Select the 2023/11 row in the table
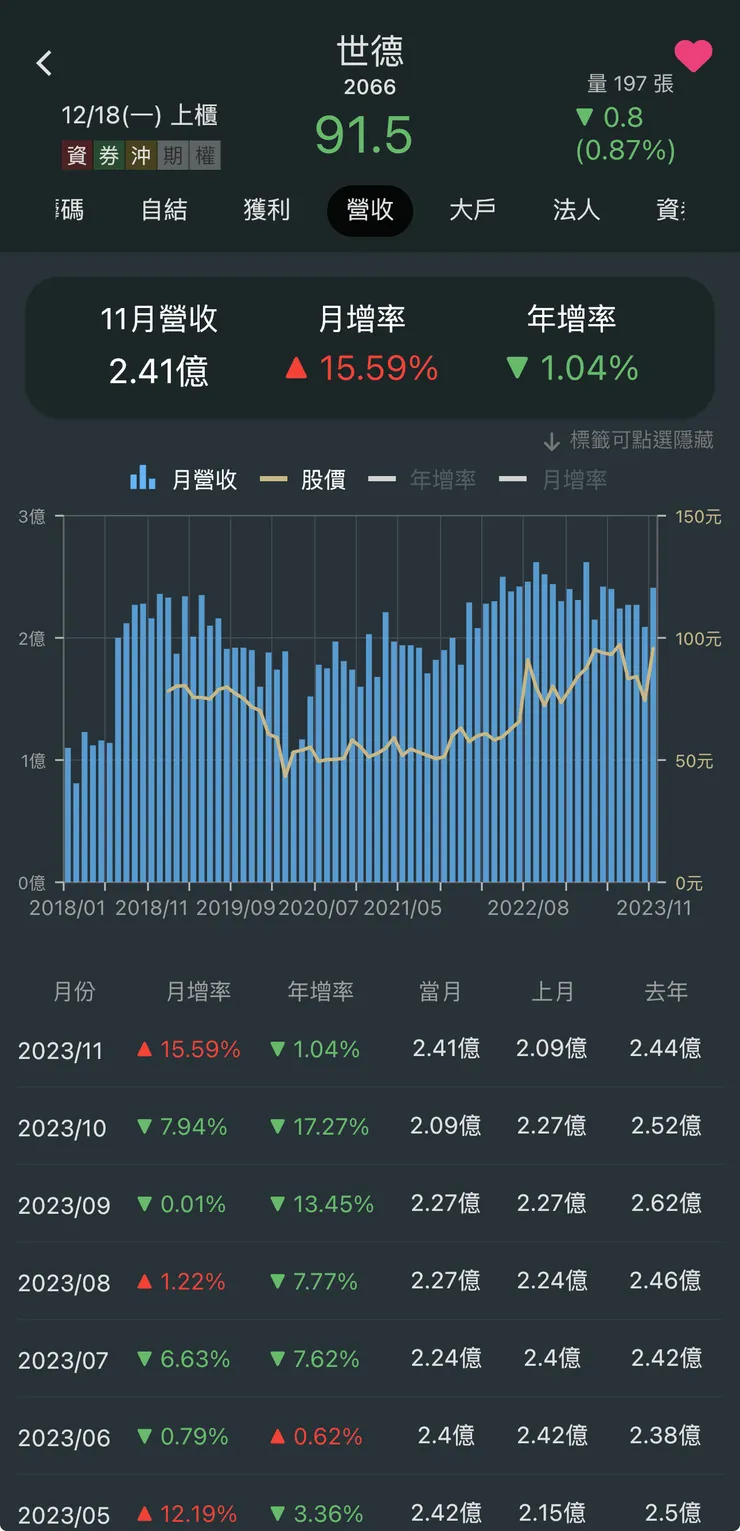740x1531 pixels. click(x=370, y=1048)
